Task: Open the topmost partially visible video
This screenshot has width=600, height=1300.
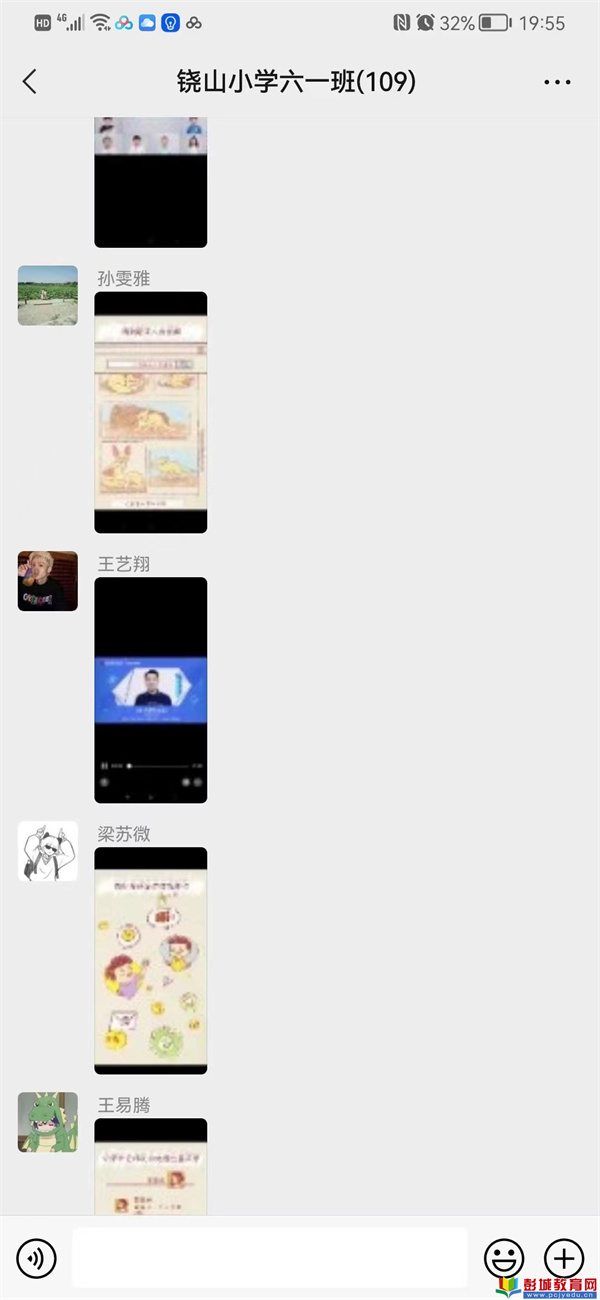Action: pos(150,182)
